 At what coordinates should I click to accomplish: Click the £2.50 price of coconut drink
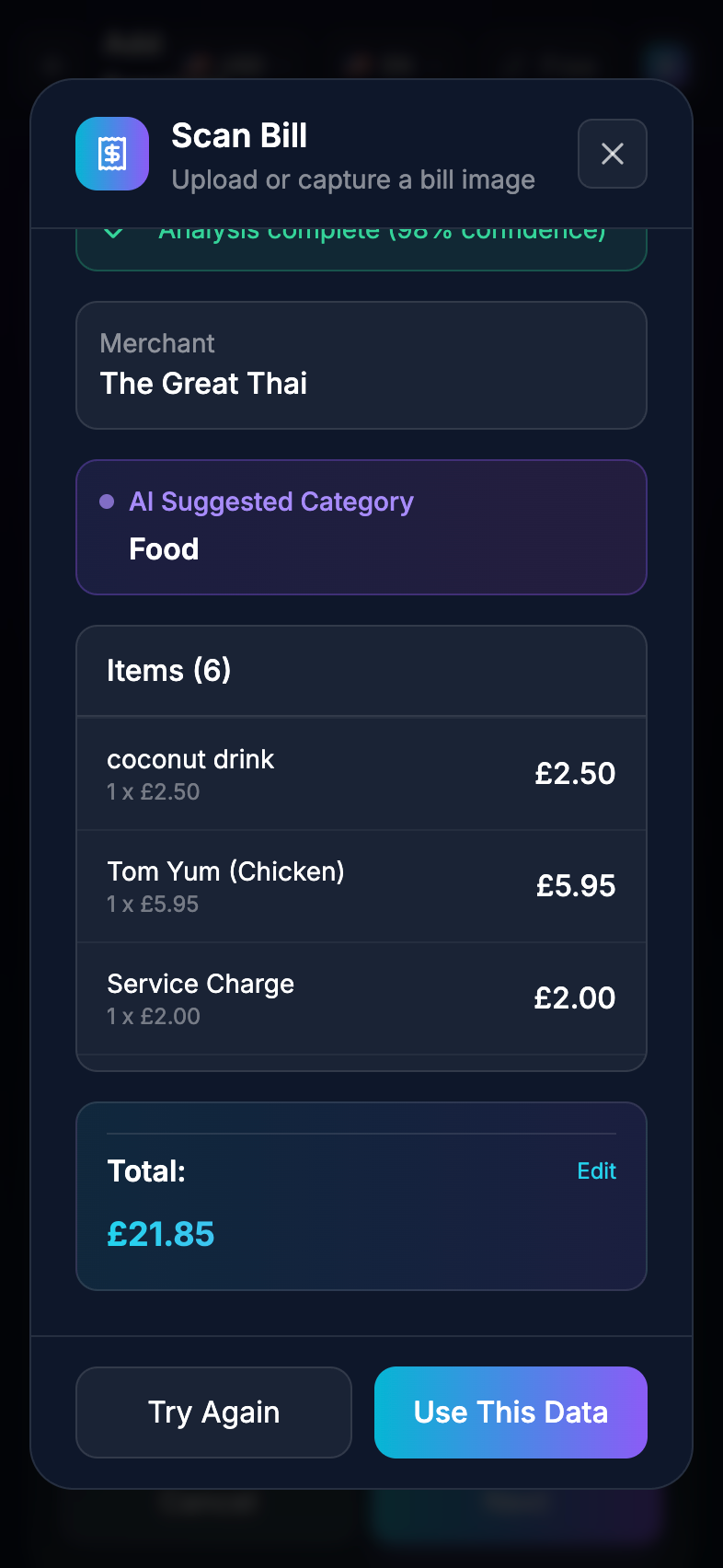coord(576,773)
